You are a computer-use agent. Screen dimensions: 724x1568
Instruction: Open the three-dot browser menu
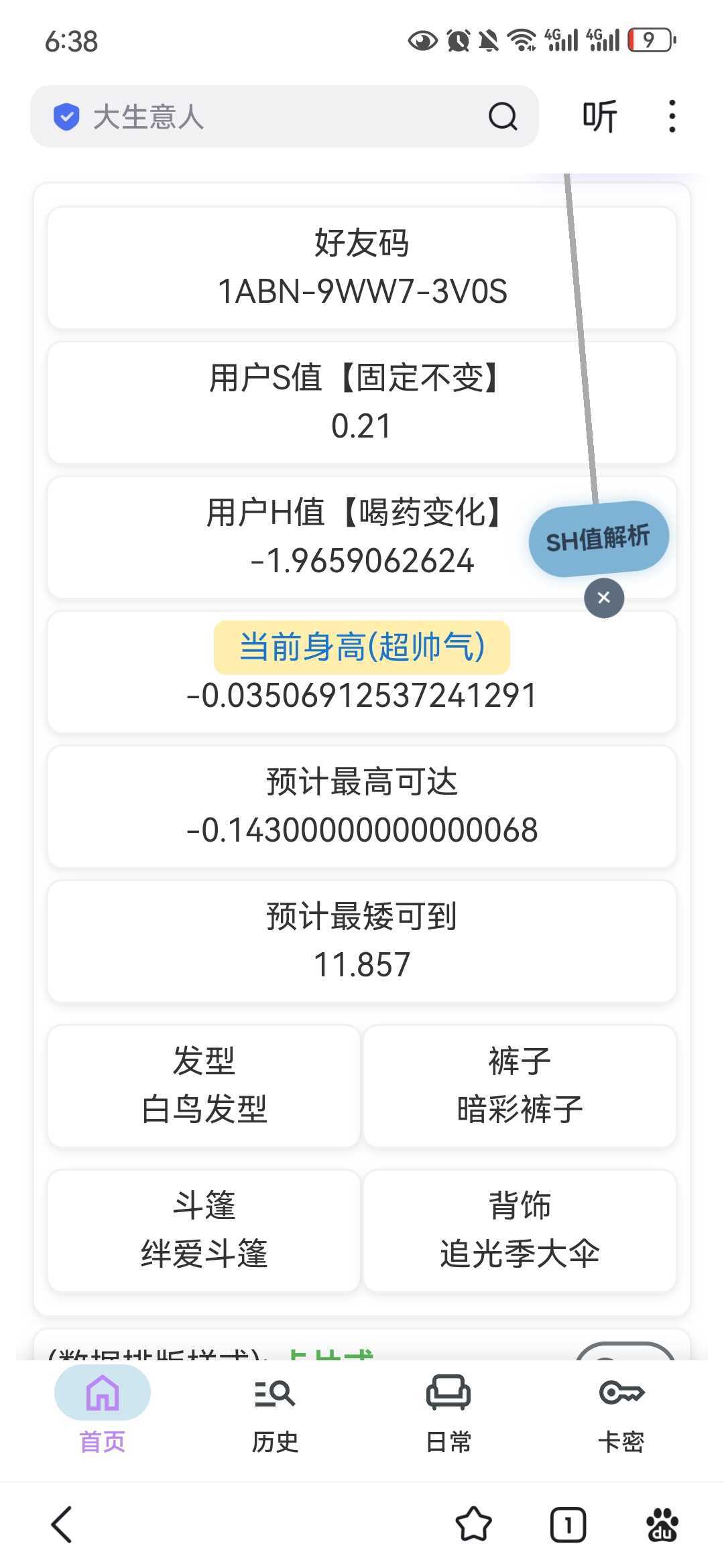[x=670, y=115]
